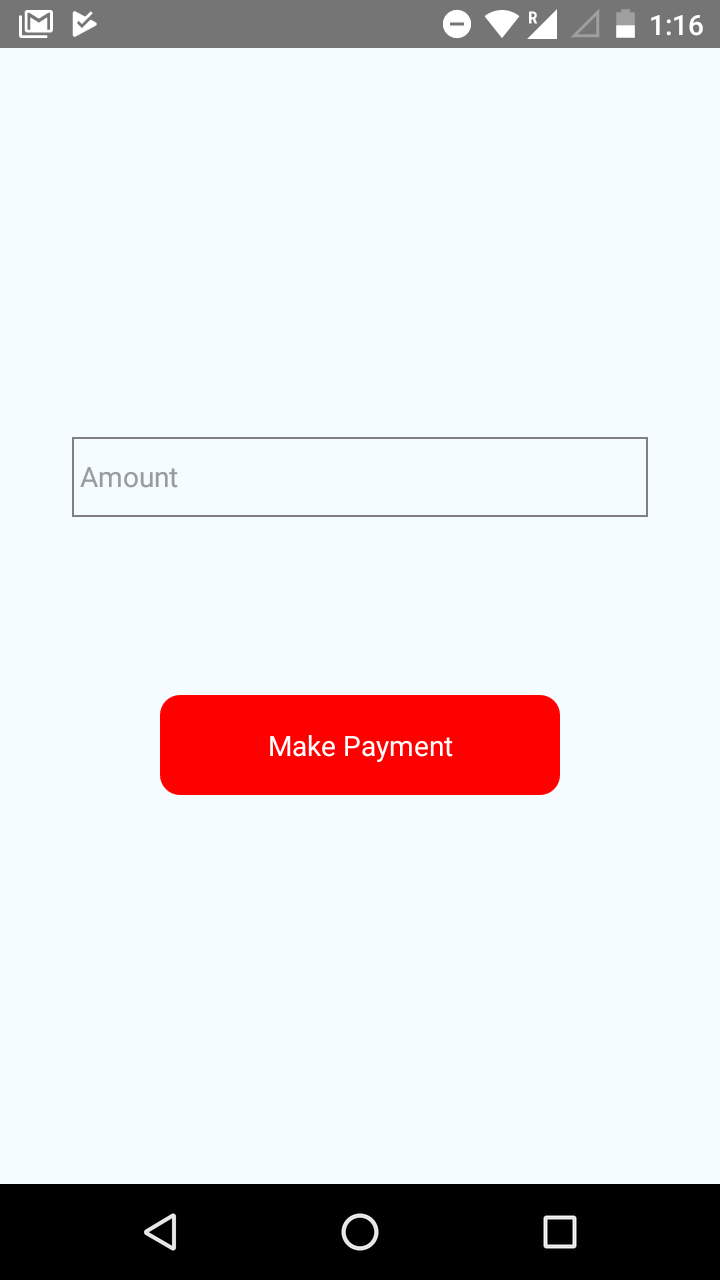This screenshot has width=720, height=1280.
Task: Tap the Do Not Disturb status icon
Action: pyautogui.click(x=456, y=24)
